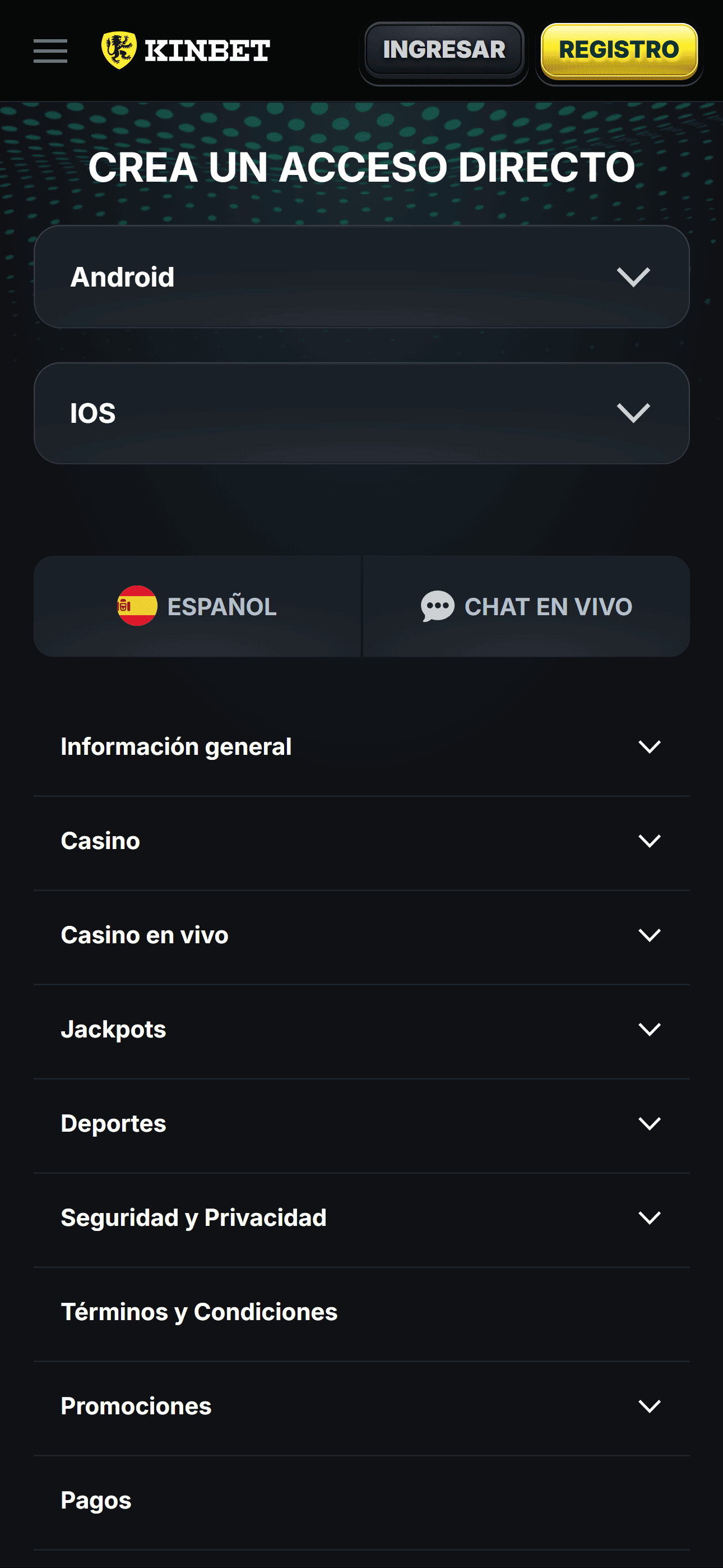
Task: Change language from Español
Action: tap(197, 606)
